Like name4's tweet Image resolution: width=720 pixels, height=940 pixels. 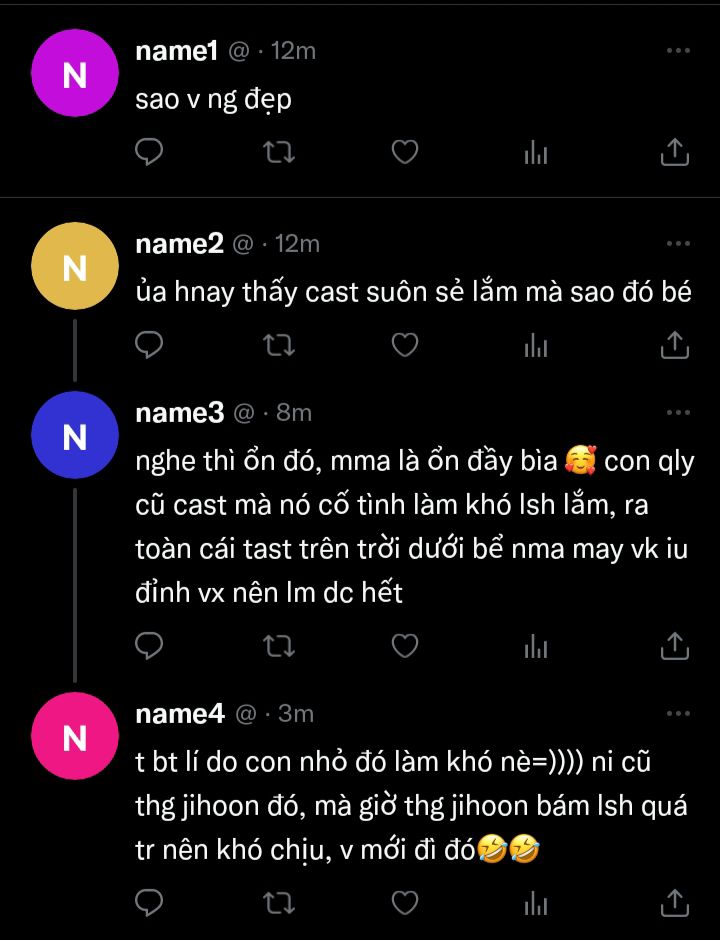click(x=405, y=903)
